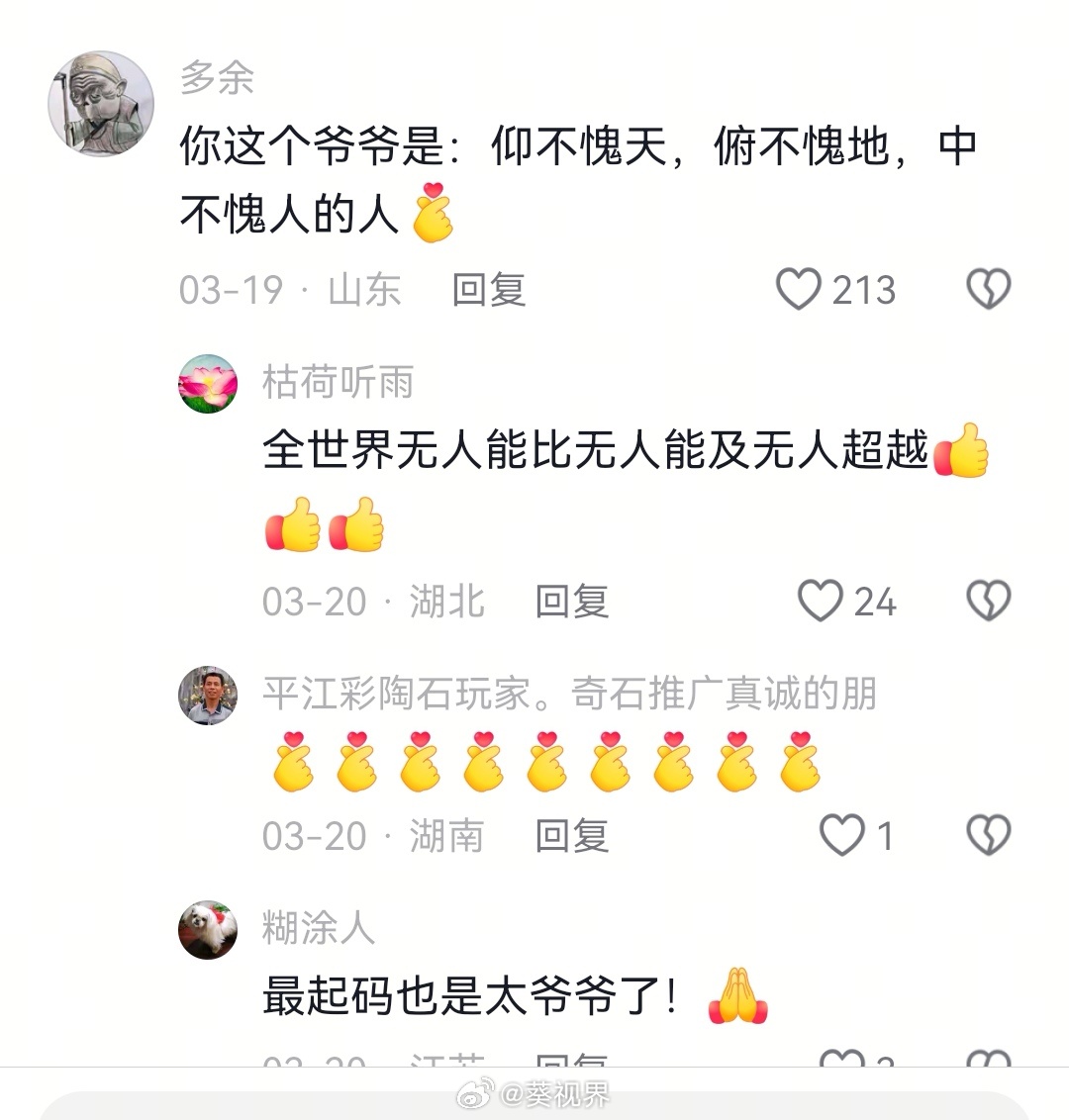Click the username 多余

point(214,79)
